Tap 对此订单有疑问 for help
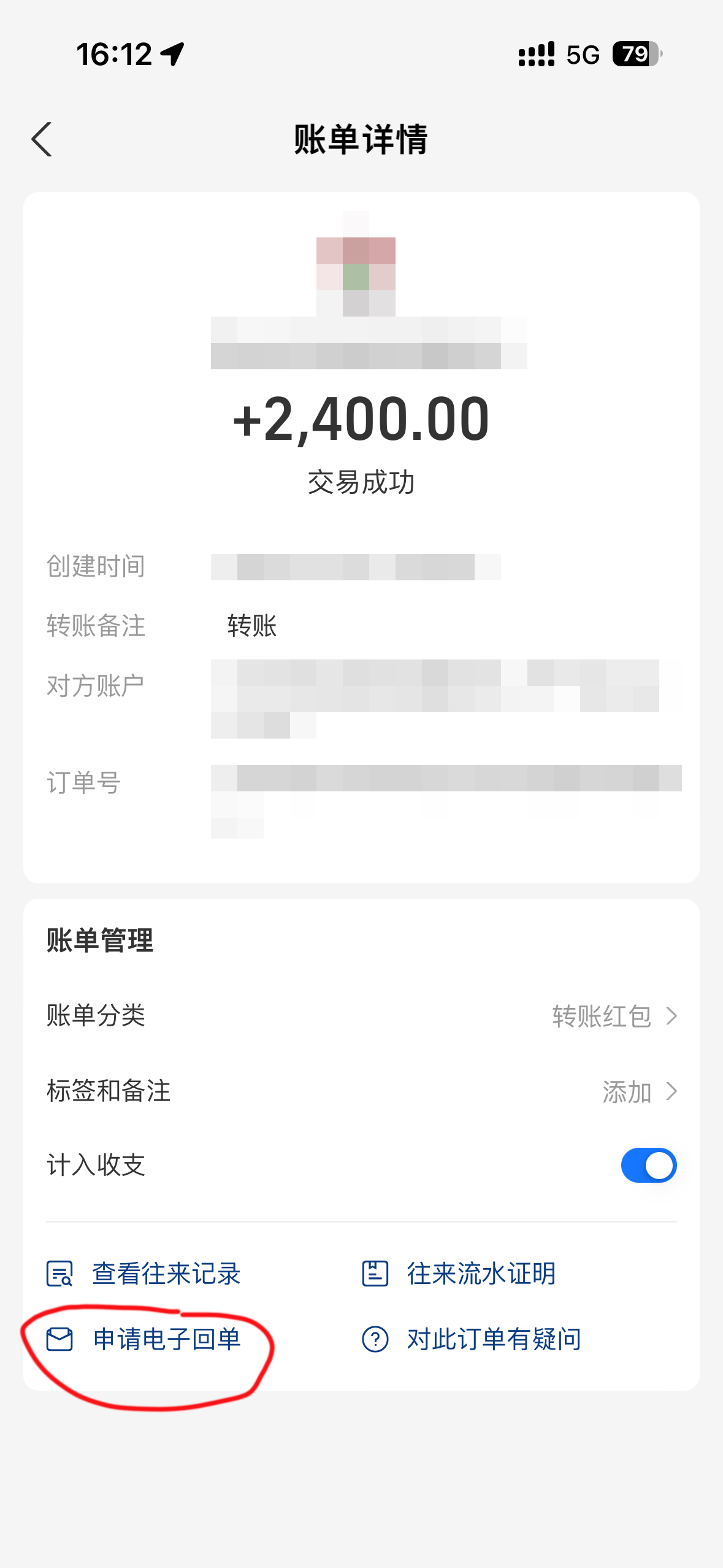This screenshot has width=723, height=1568. (x=472, y=1339)
